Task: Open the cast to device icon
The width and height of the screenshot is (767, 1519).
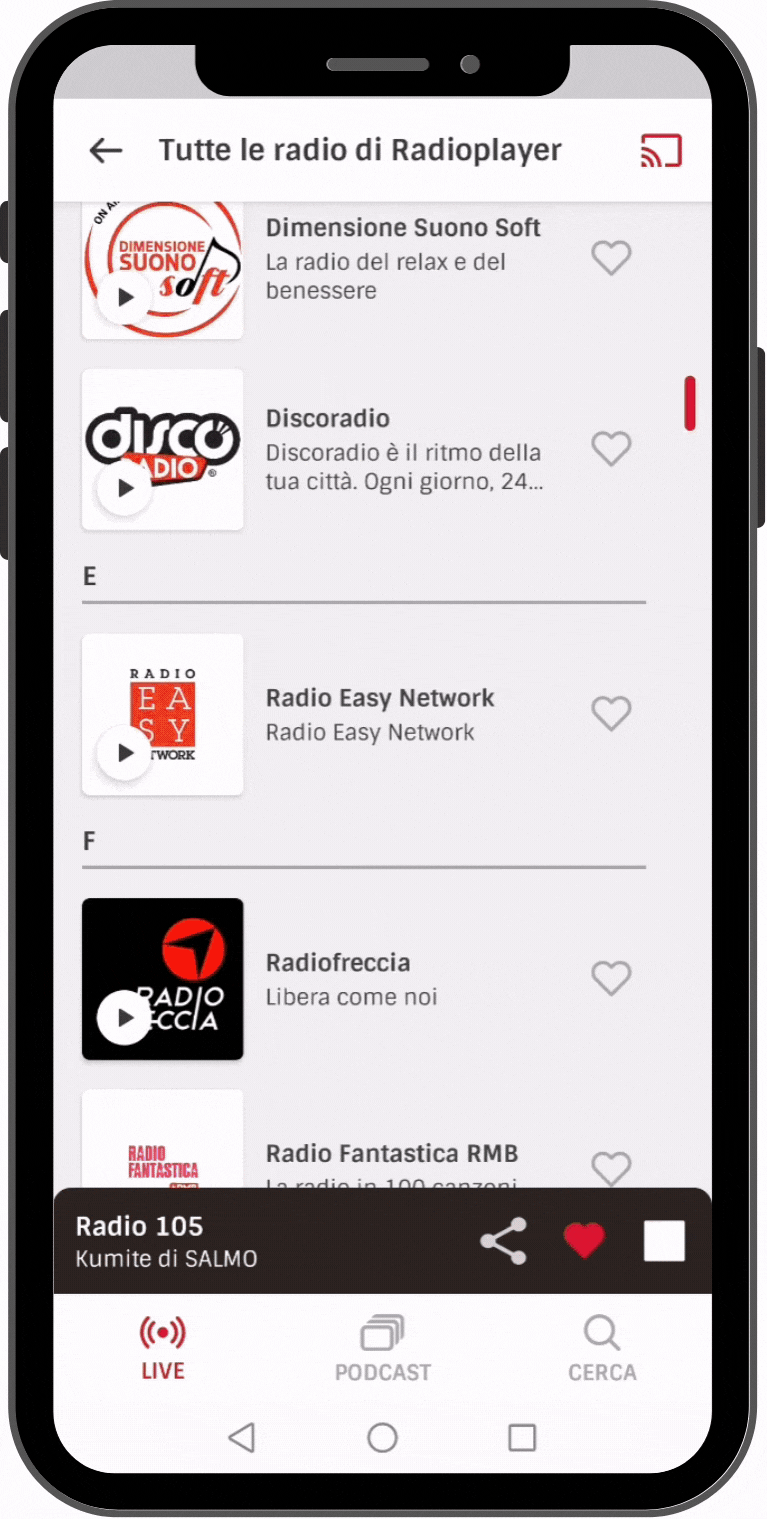Action: (x=661, y=151)
